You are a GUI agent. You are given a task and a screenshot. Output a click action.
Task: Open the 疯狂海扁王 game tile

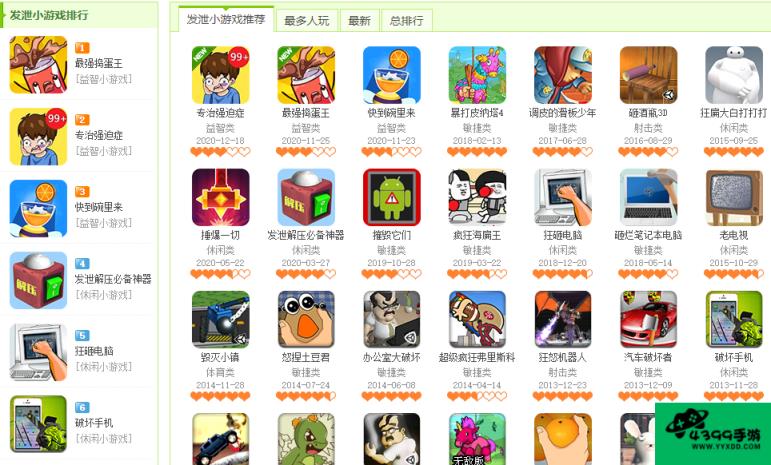point(477,197)
